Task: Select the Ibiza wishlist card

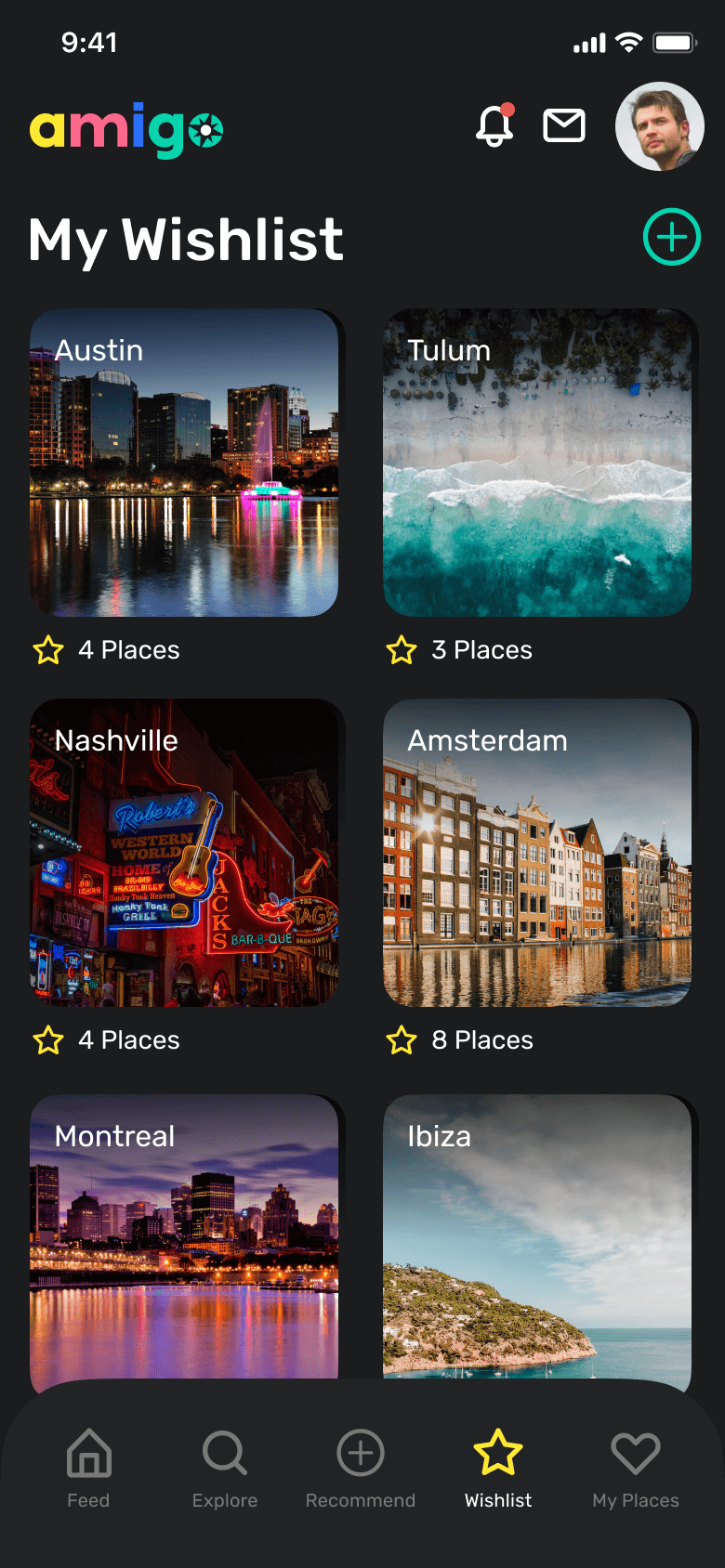Action: [x=537, y=1235]
